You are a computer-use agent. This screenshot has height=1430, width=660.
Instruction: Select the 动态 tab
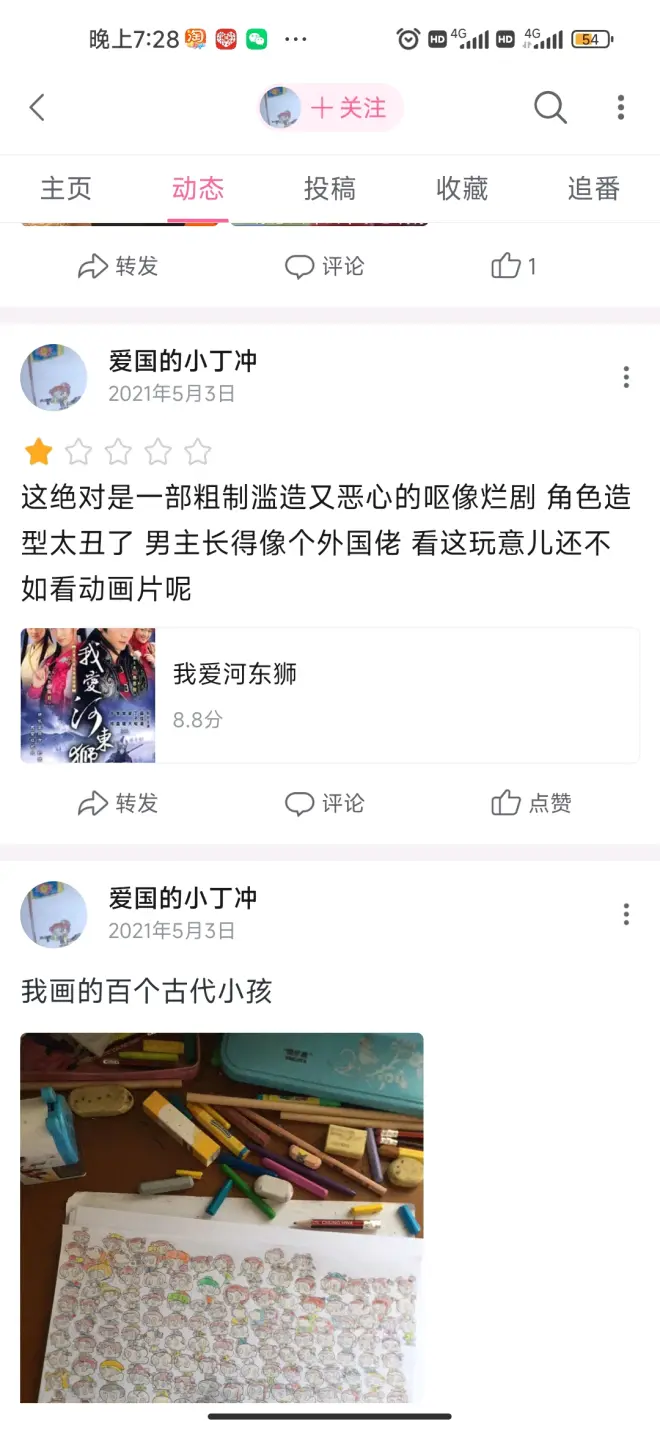pyautogui.click(x=198, y=188)
